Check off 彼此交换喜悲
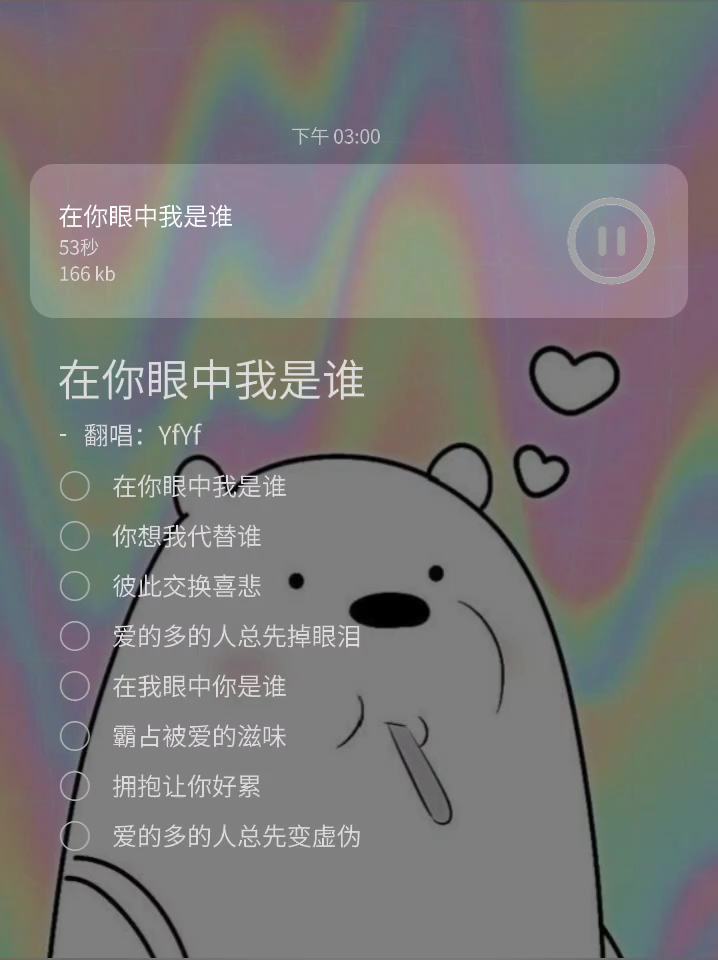 [x=75, y=586]
